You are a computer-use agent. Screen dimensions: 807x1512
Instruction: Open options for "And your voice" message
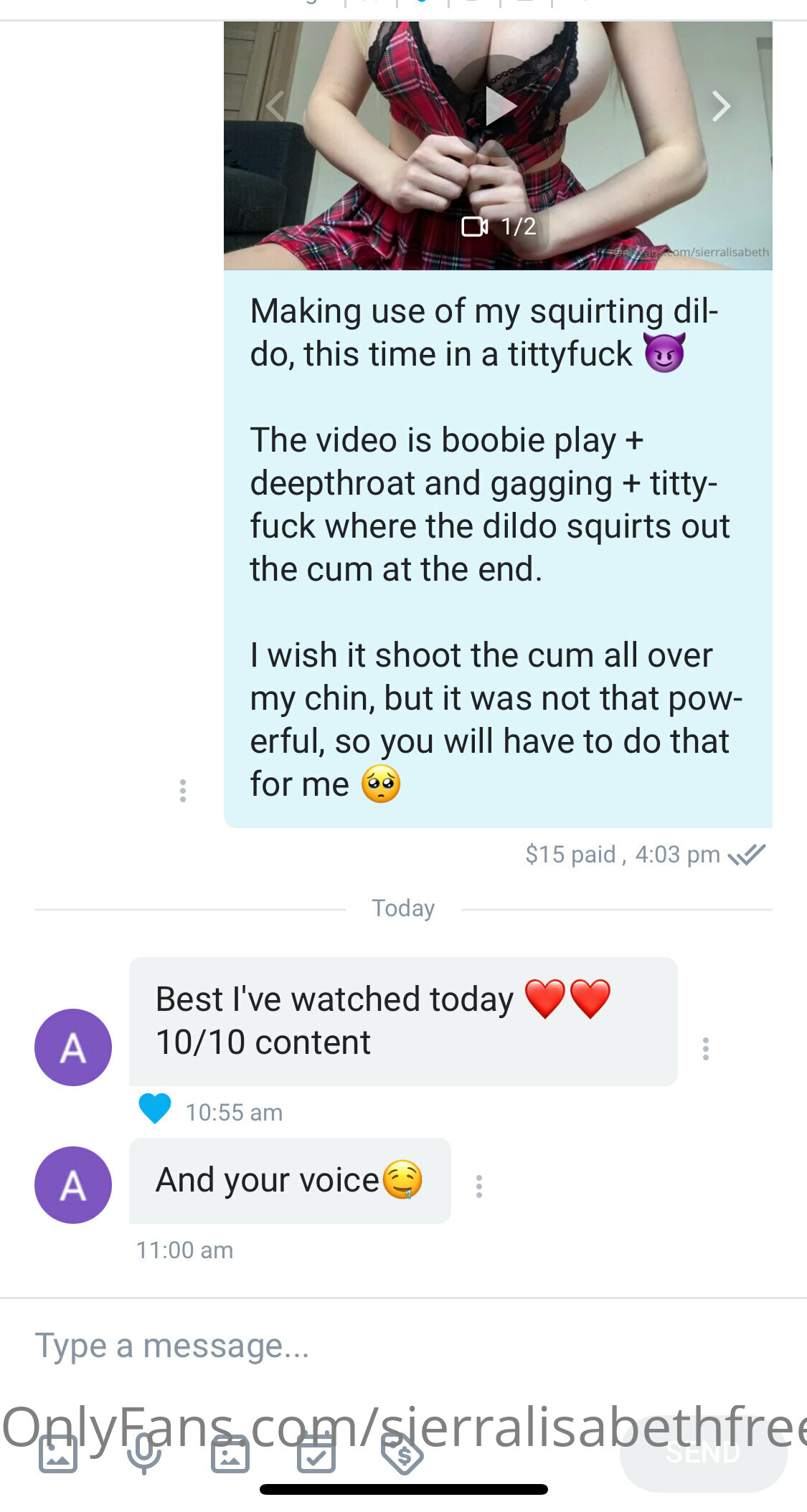(x=479, y=1186)
